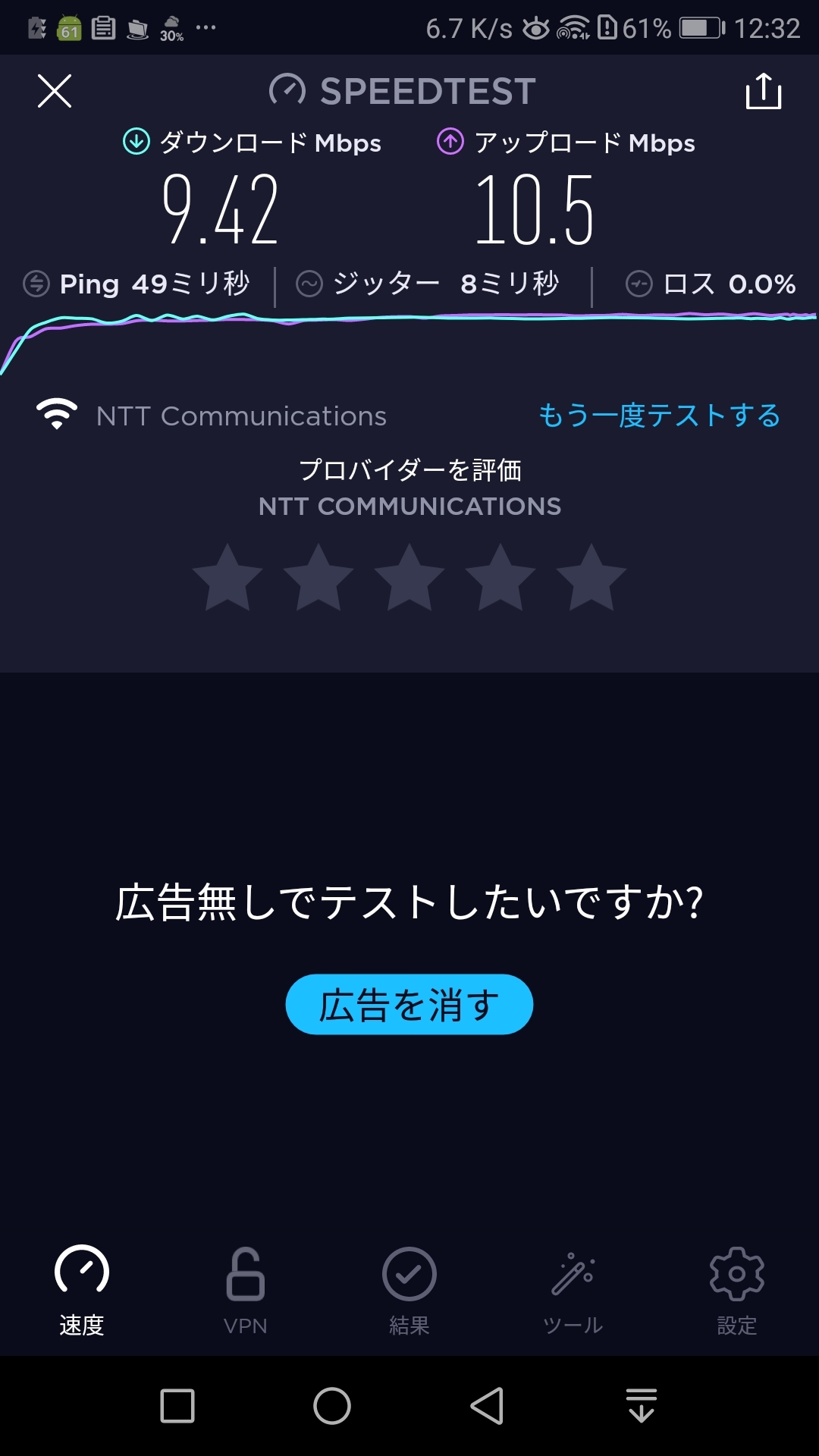Give the provider three stars
The height and width of the screenshot is (1456, 819).
point(409,578)
